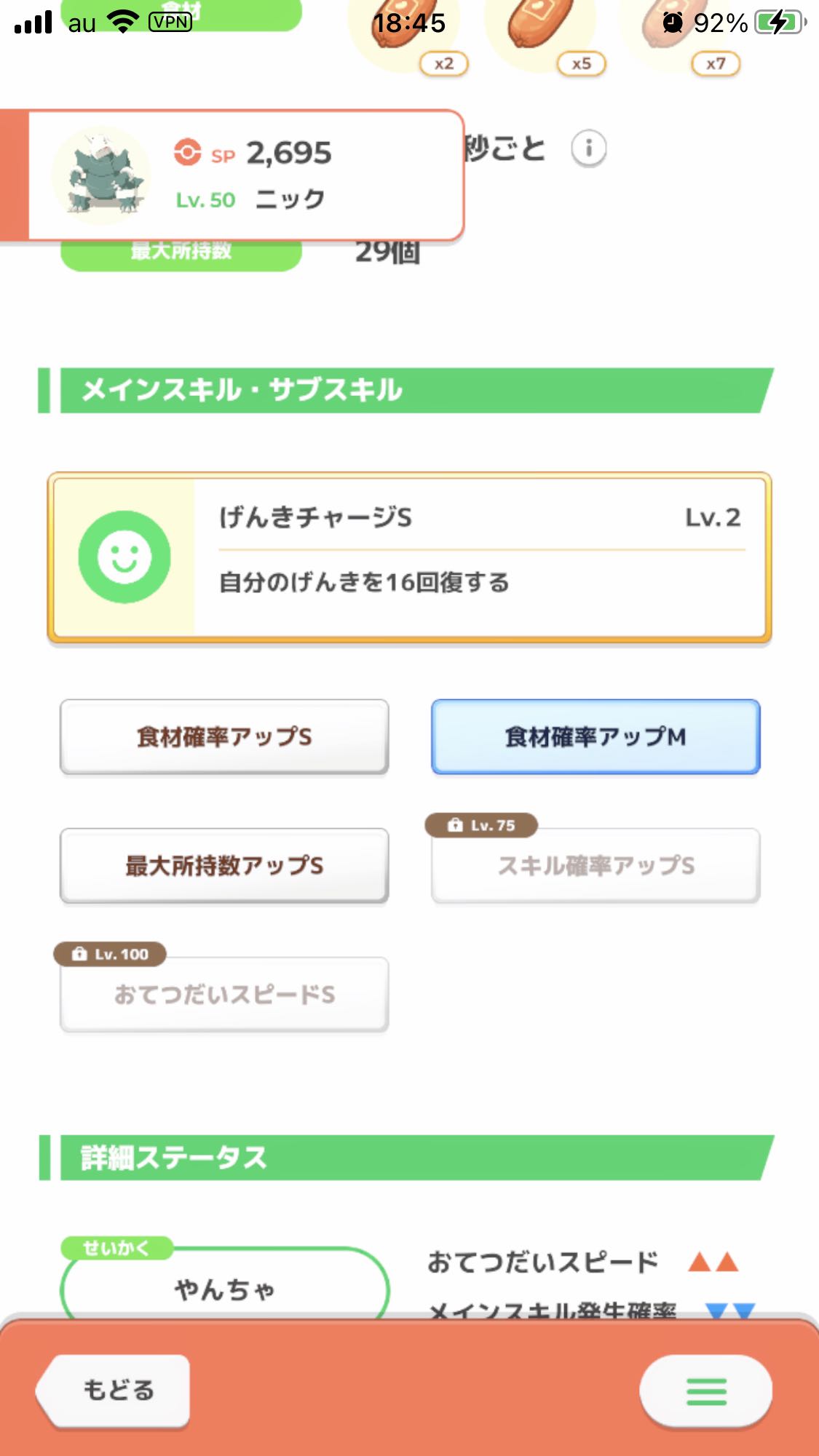
Task: Go back with the もどる button
Action: (x=114, y=1391)
